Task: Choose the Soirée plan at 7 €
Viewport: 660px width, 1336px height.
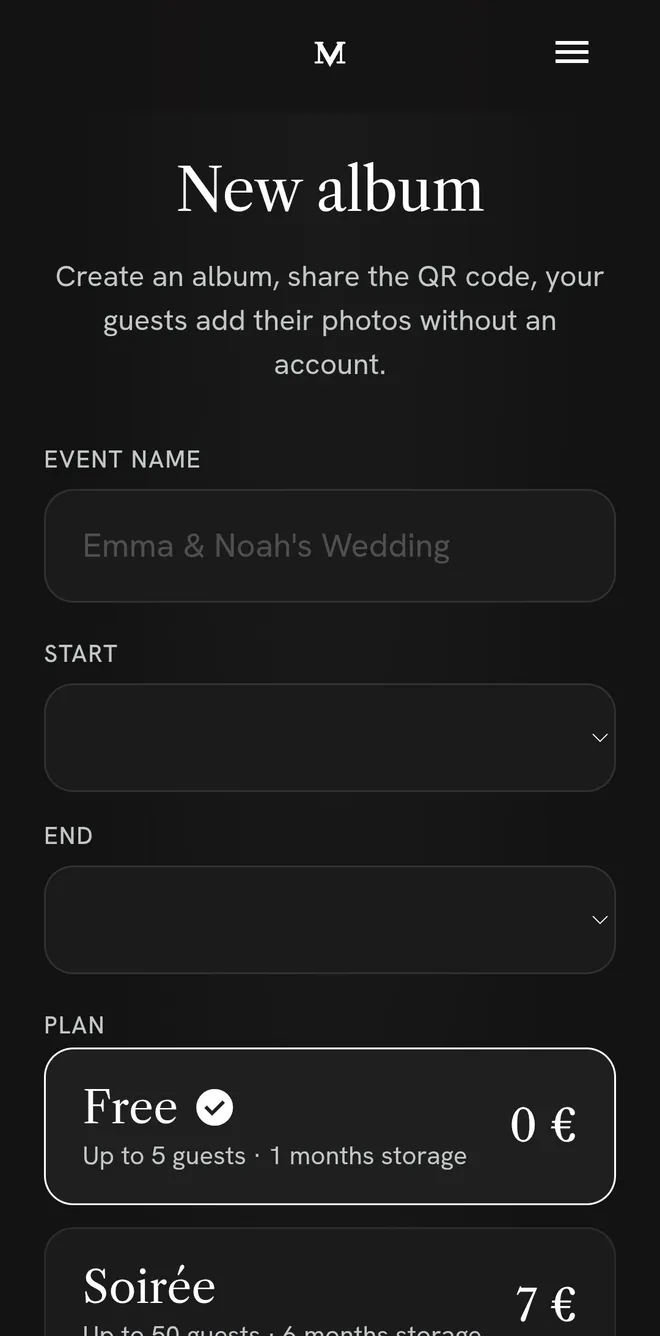Action: tap(330, 1282)
